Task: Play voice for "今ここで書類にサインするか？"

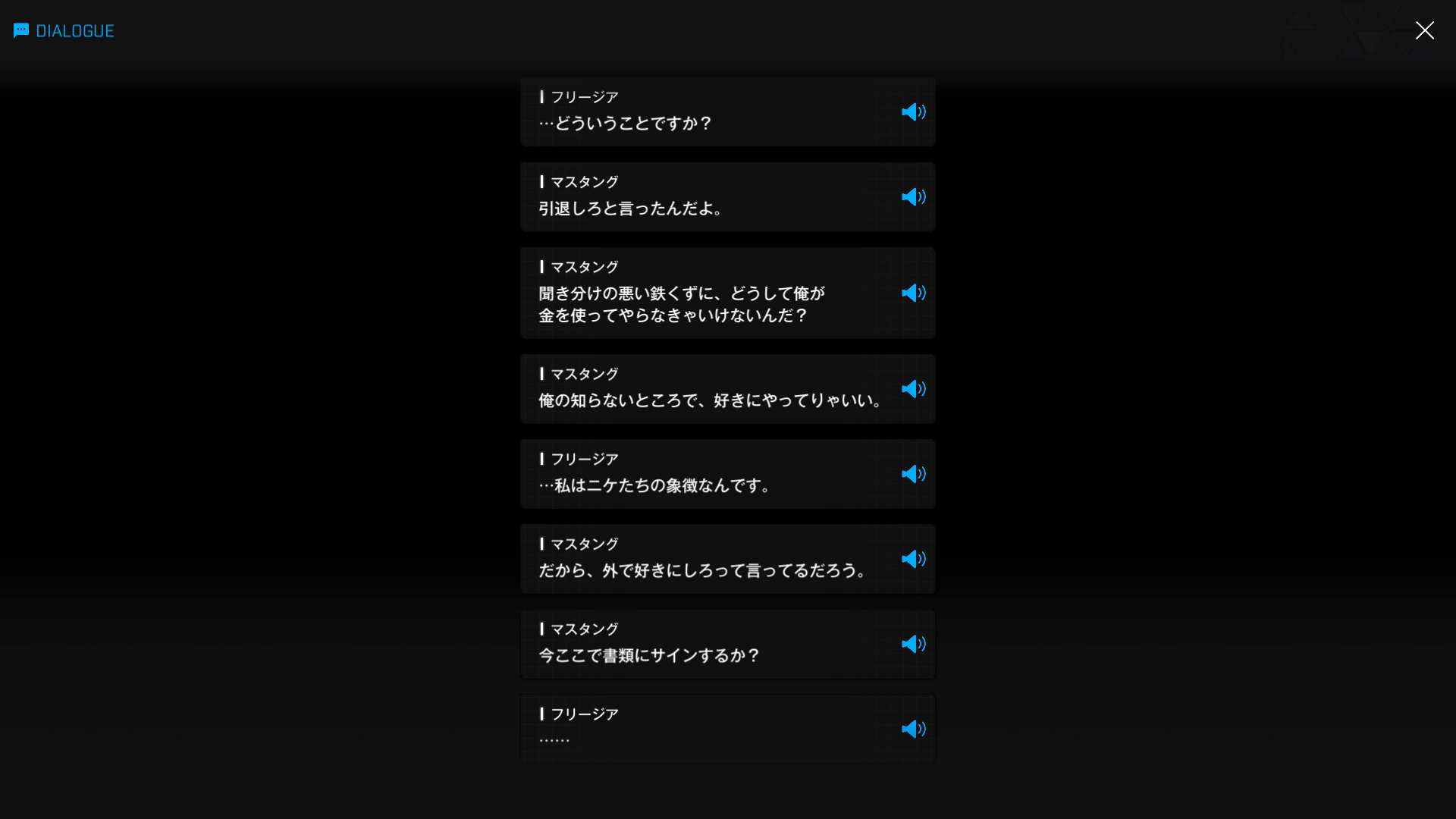Action: point(913,643)
